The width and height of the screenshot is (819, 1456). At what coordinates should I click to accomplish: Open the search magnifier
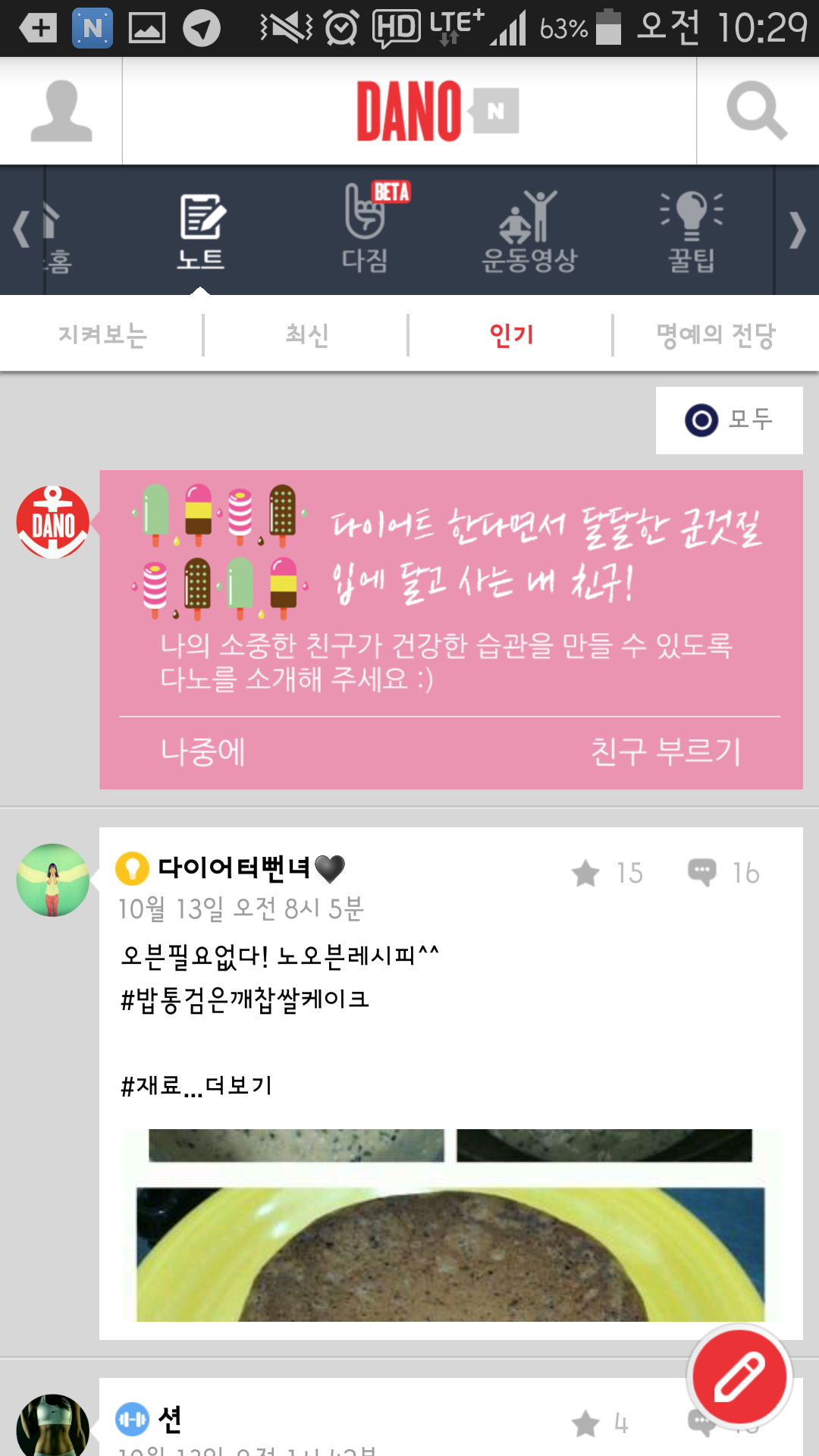[x=756, y=111]
